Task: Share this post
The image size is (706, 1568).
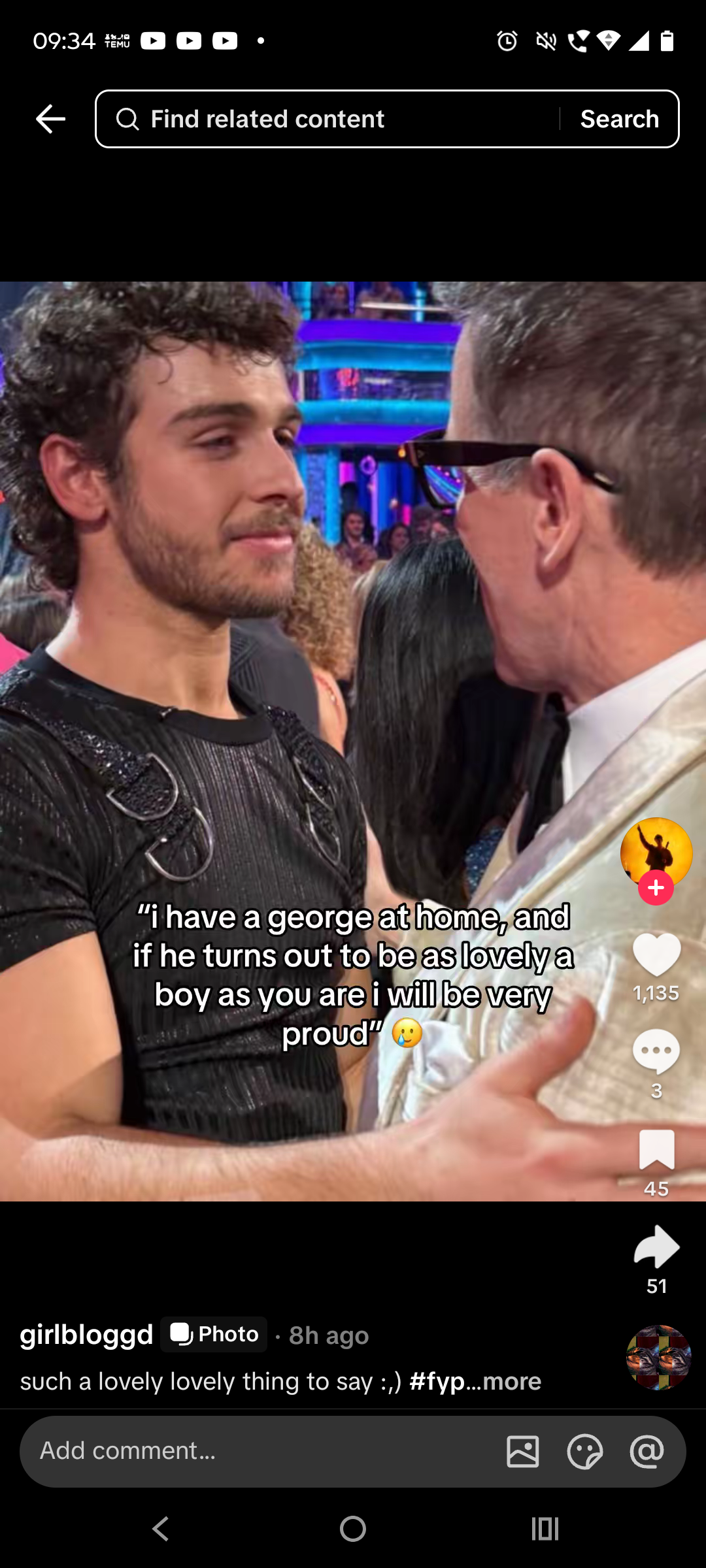Action: (656, 1248)
